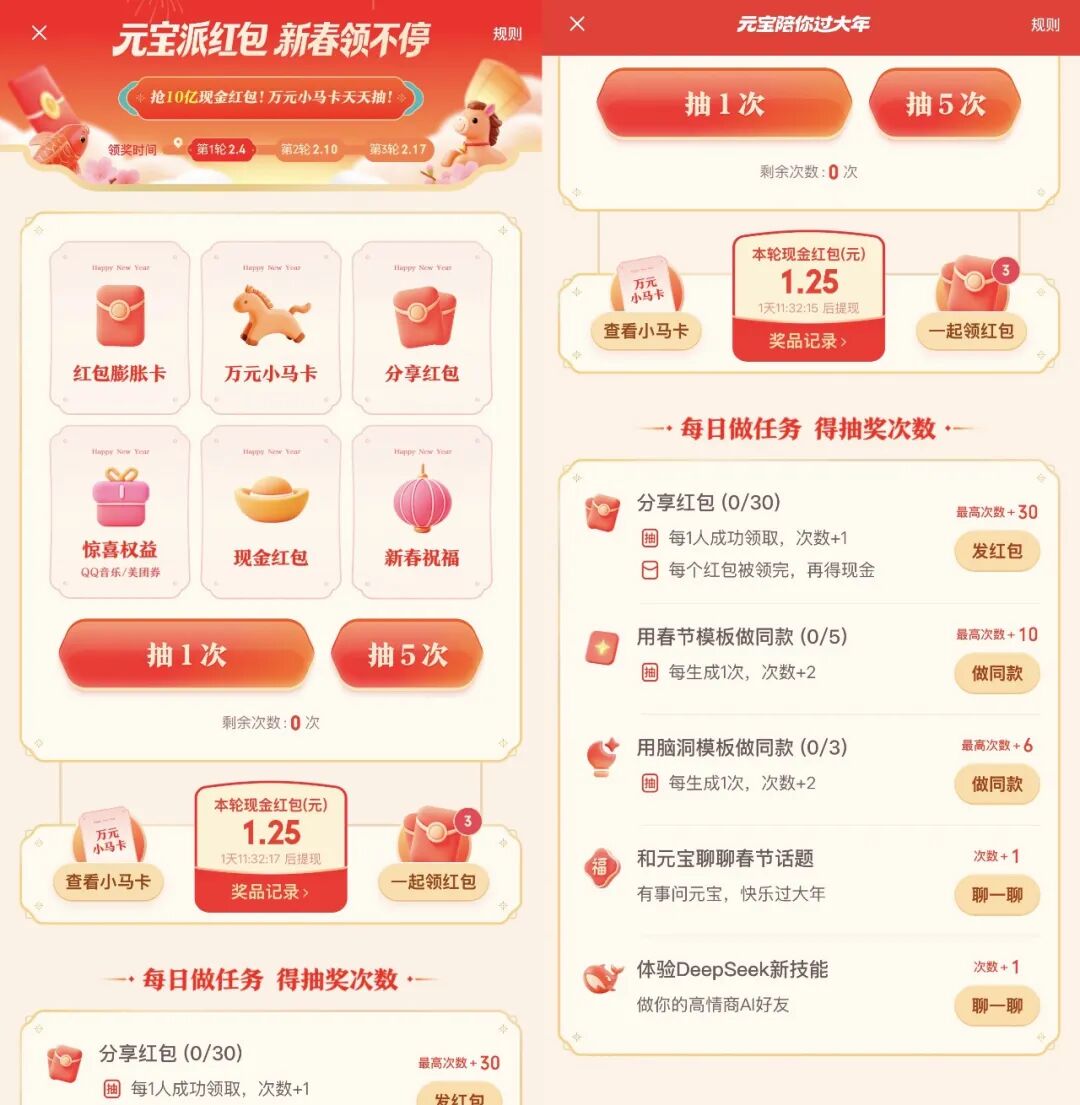Image resolution: width=1080 pixels, height=1105 pixels.
Task: Open the 万元小马卡 prize card
Action: [x=271, y=315]
